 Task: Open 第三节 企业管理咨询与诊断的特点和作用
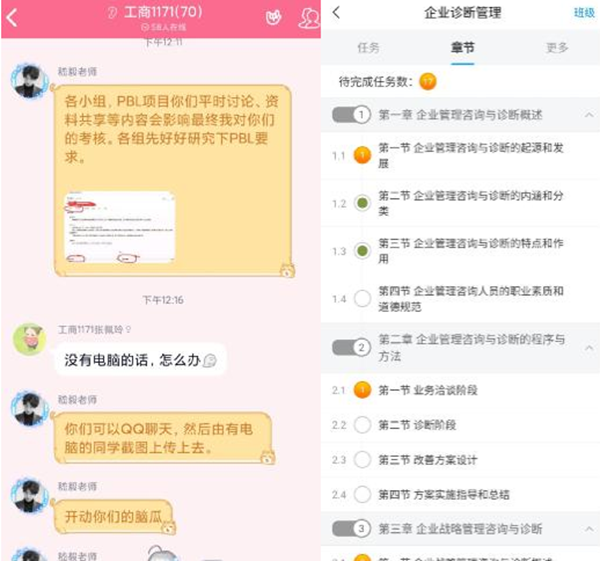[470, 251]
